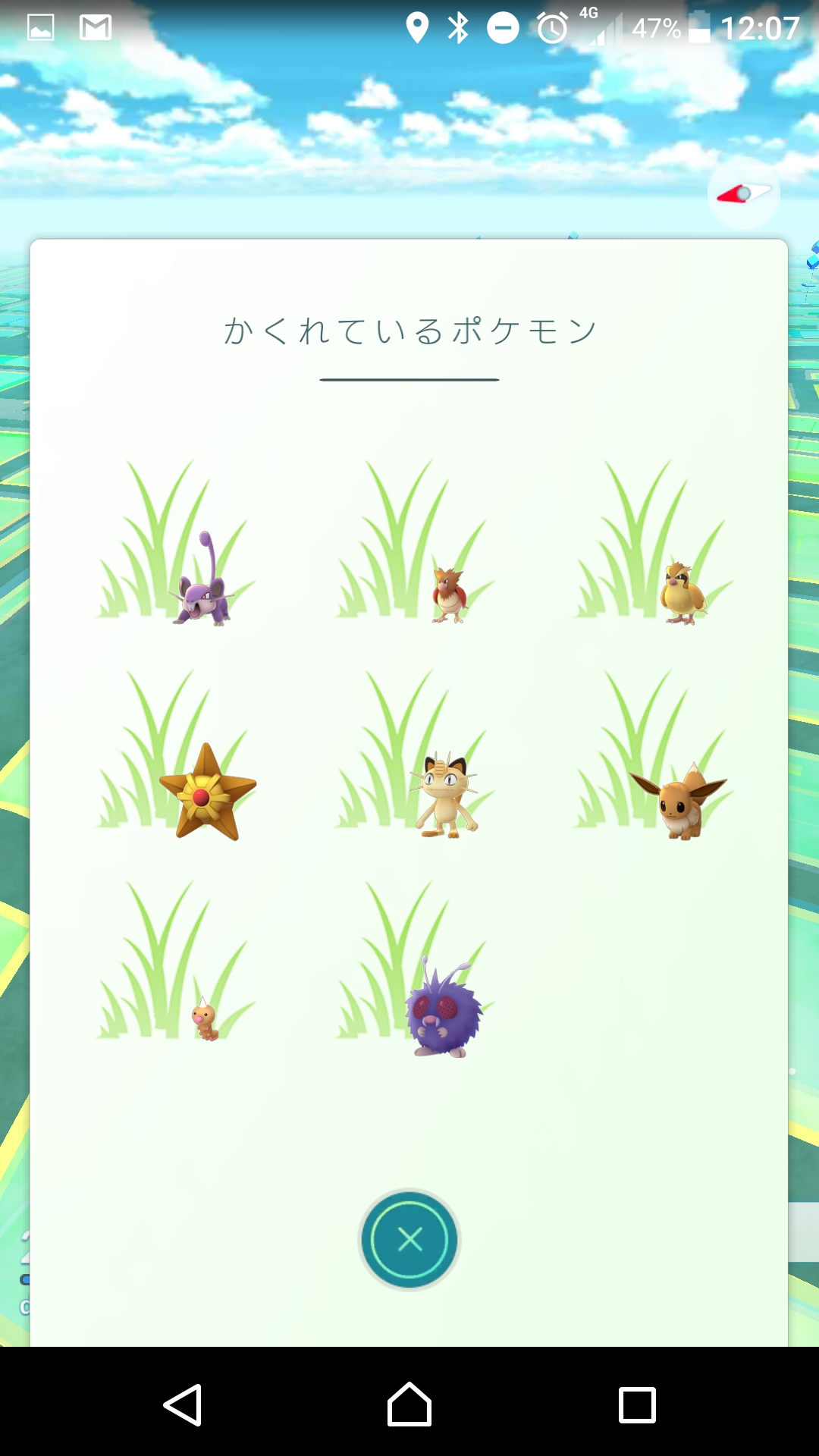Screen dimensions: 819x1456
Task: Close the nearby Pokémon panel
Action: click(x=409, y=1240)
